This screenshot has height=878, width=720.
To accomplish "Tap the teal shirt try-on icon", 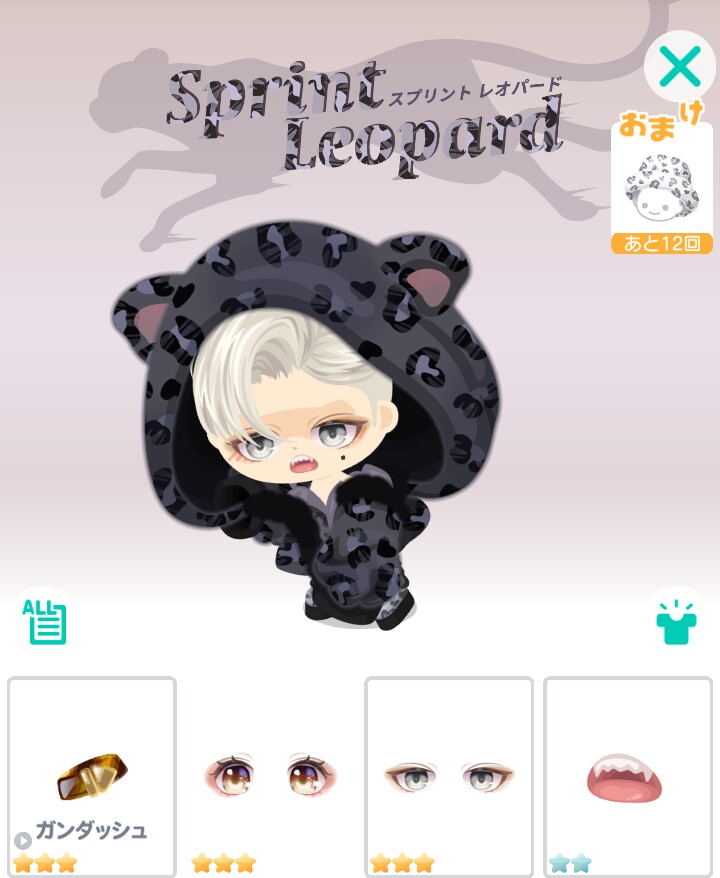I will click(x=676, y=621).
